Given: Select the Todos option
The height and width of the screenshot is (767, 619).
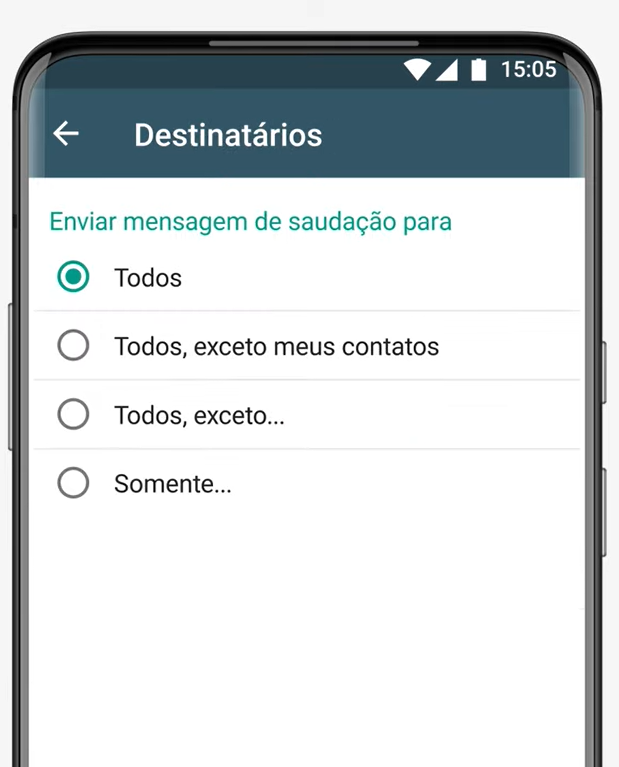Looking at the screenshot, I should [73, 277].
